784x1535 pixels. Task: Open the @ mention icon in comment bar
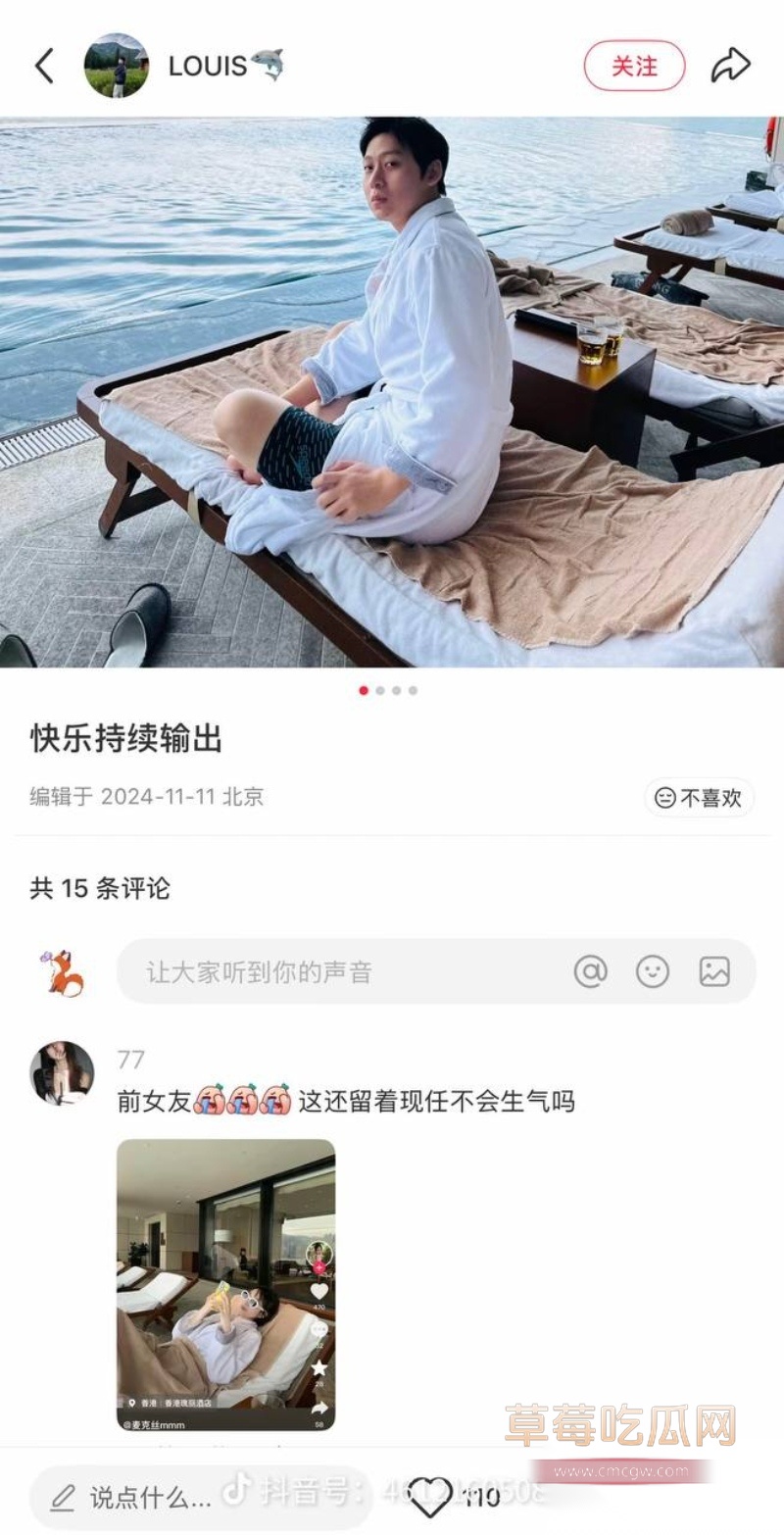click(590, 971)
